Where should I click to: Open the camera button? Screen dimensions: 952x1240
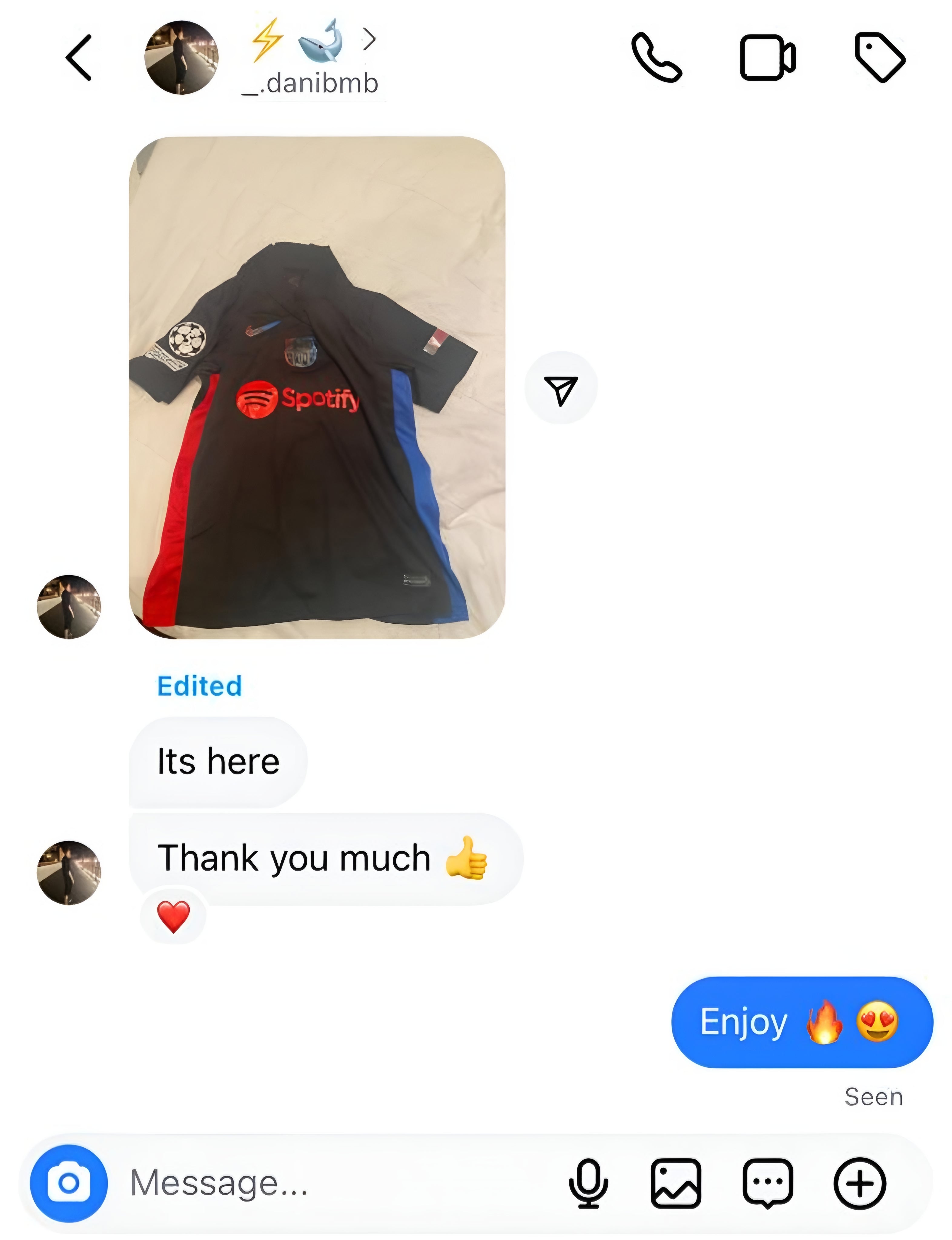68,1183
